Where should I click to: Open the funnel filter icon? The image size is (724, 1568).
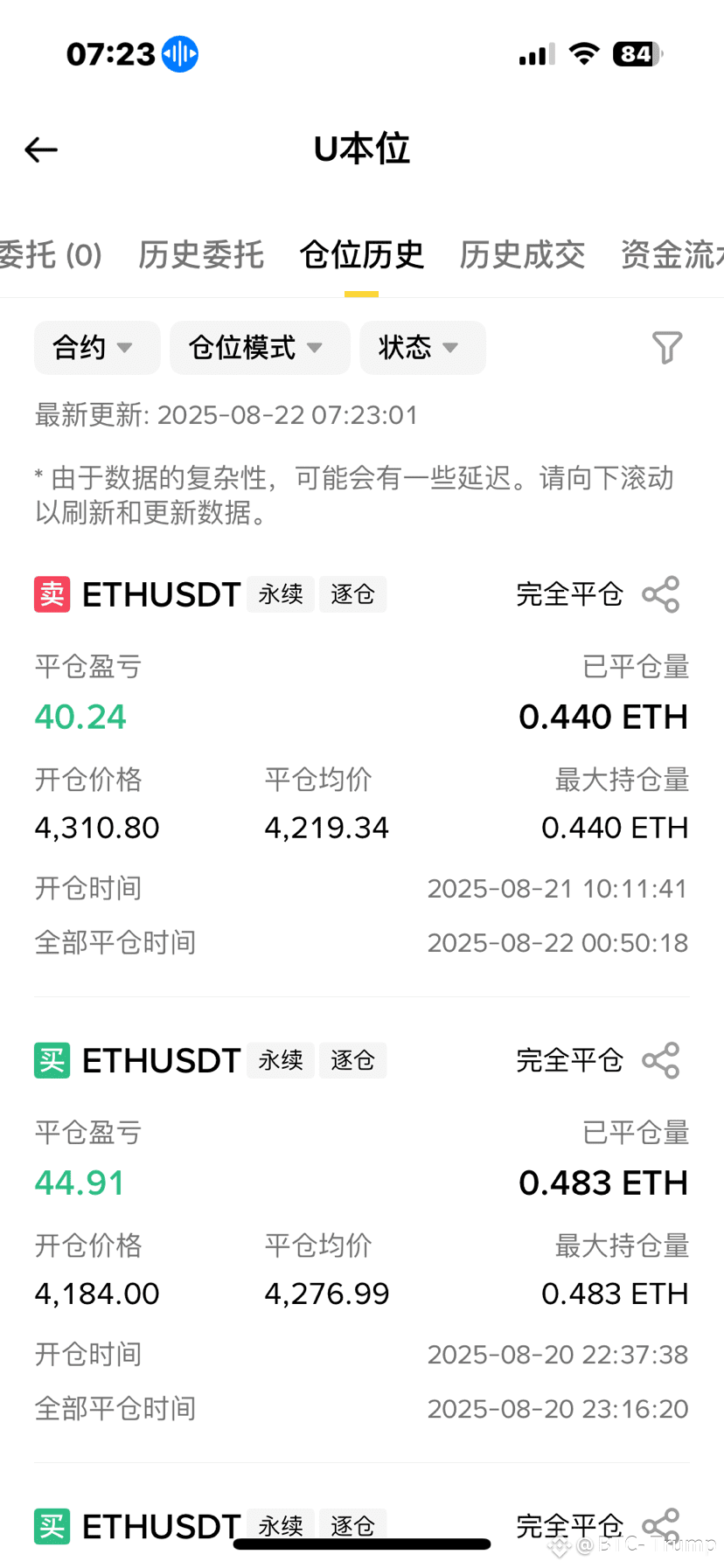click(x=667, y=348)
